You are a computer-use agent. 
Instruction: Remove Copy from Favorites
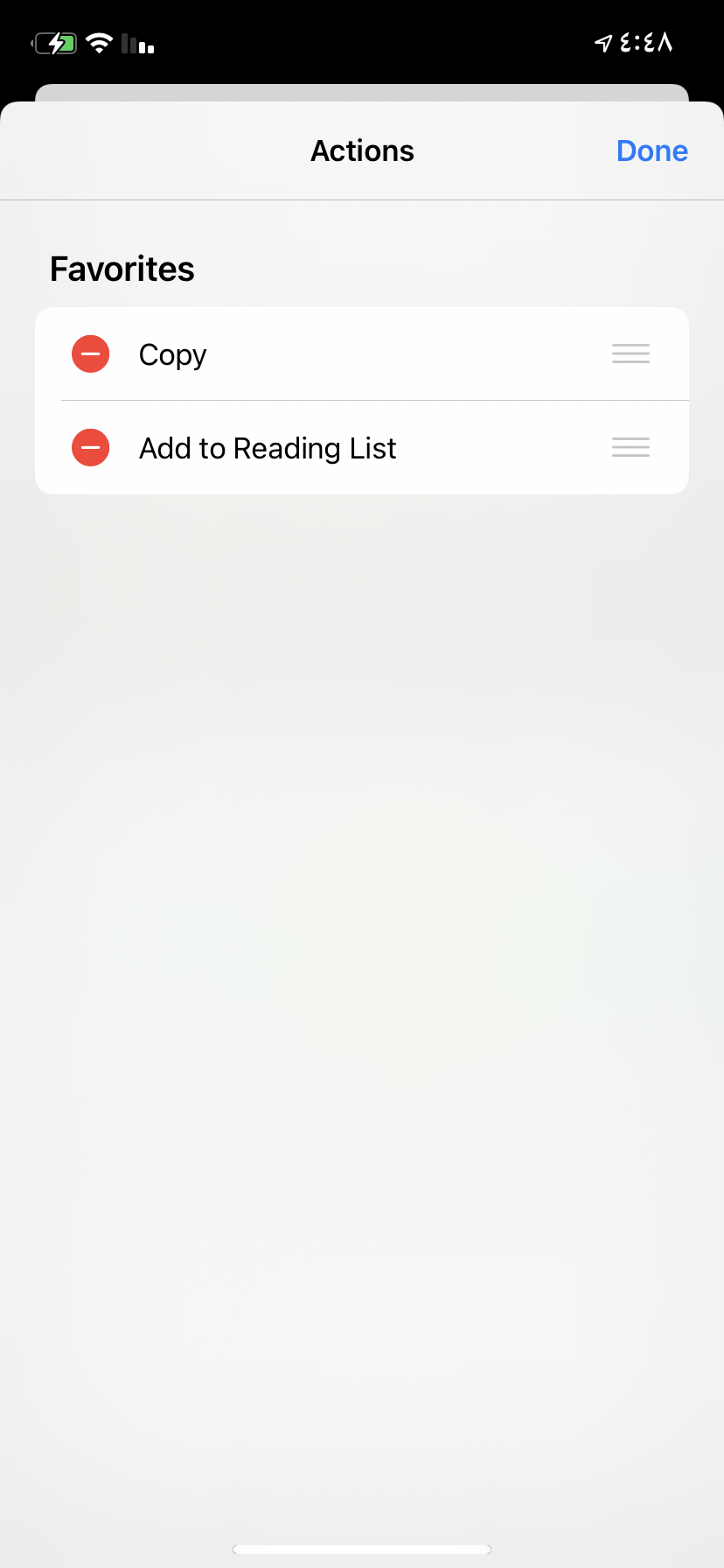(x=90, y=353)
